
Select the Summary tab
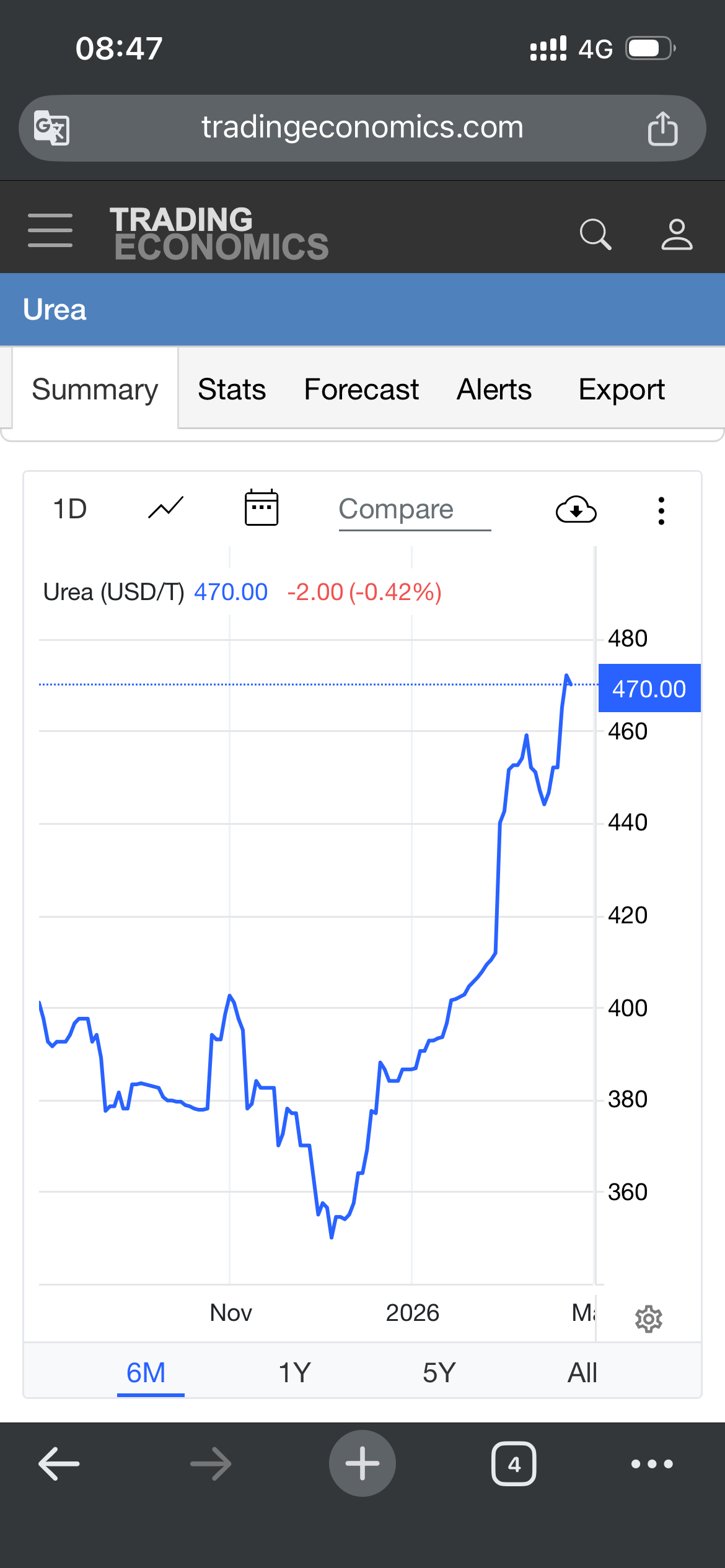point(95,390)
